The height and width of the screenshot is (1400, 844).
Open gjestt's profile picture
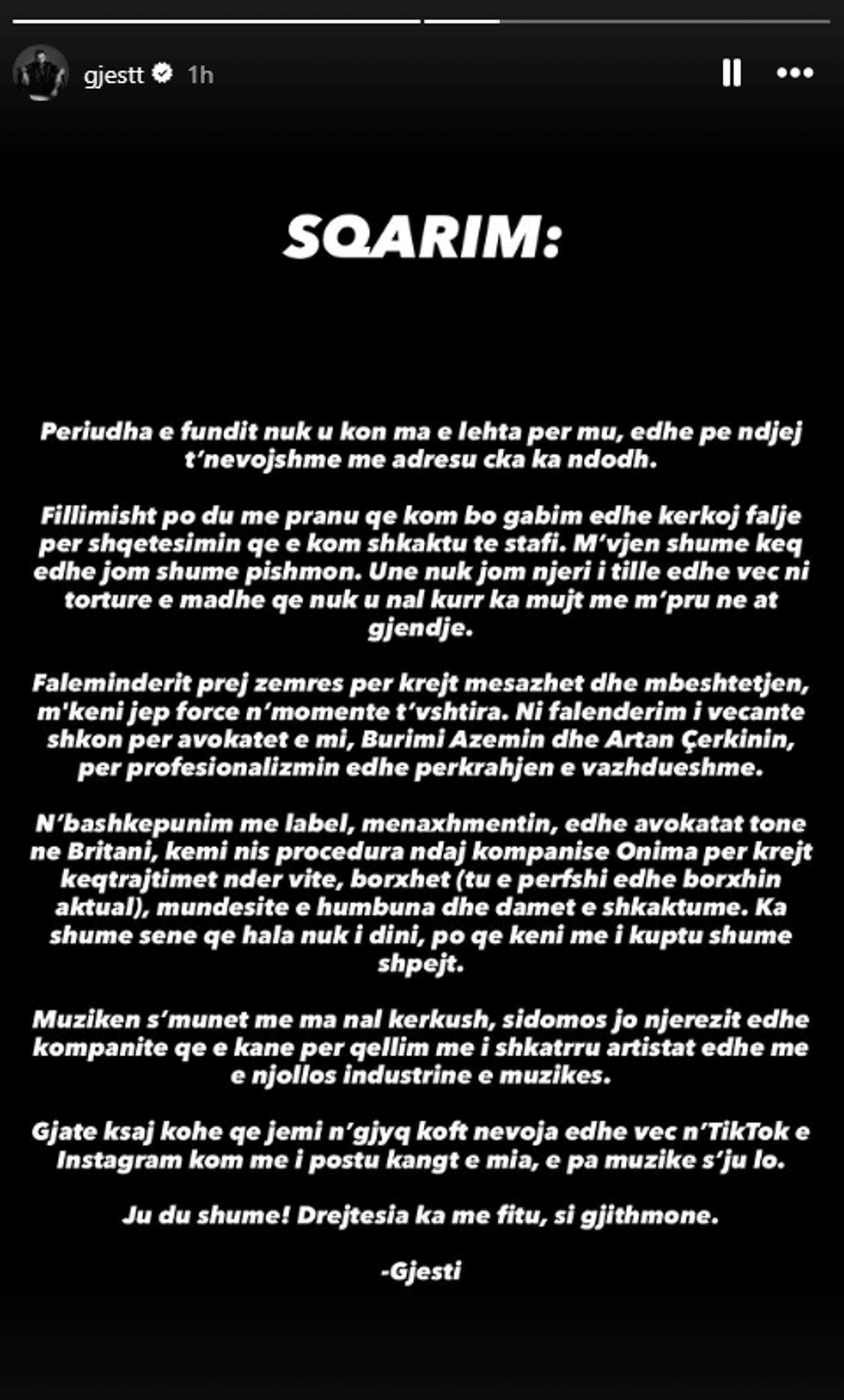[x=40, y=74]
